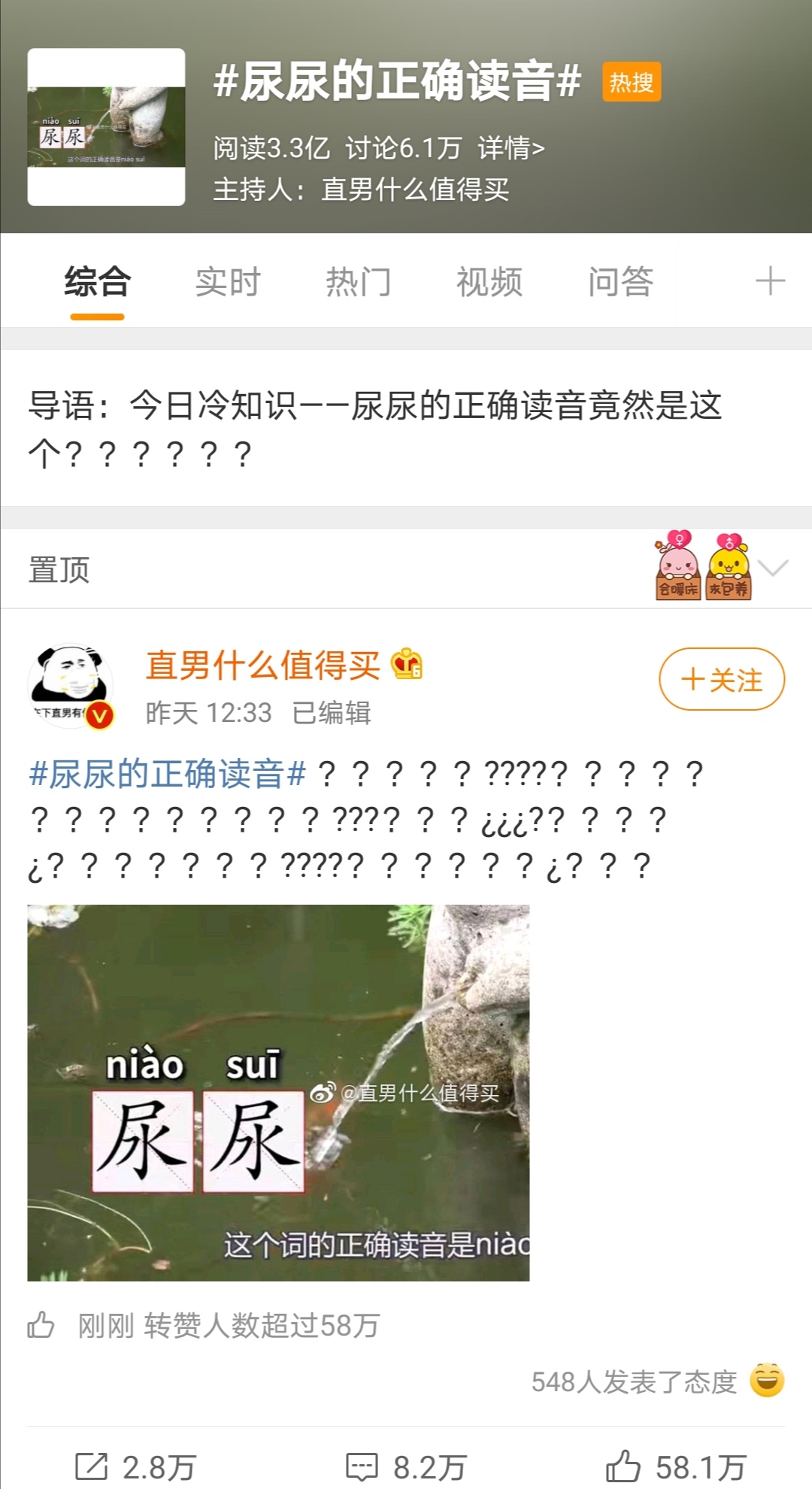
Task: Tap the #尿尿的正确读音# hashtag in the post
Action: (167, 774)
